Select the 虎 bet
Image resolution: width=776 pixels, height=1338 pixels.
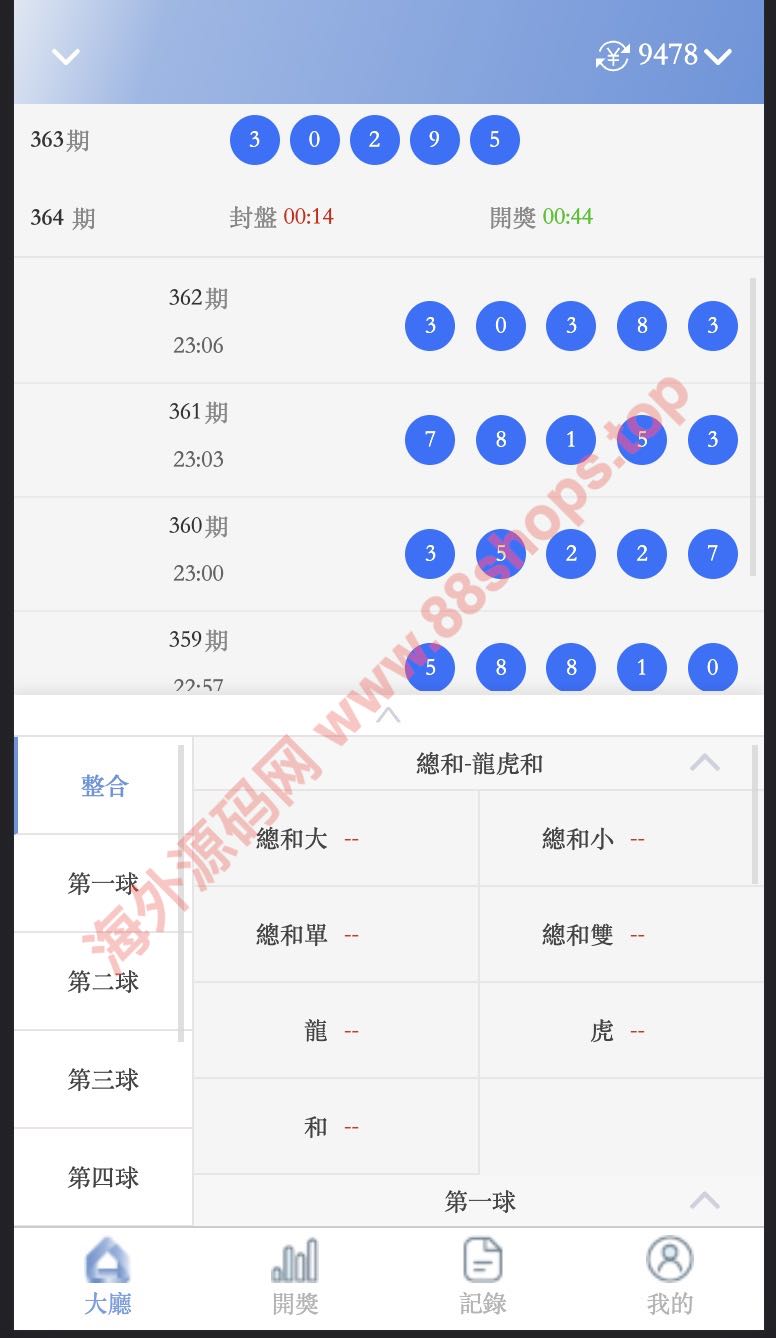[621, 1031]
